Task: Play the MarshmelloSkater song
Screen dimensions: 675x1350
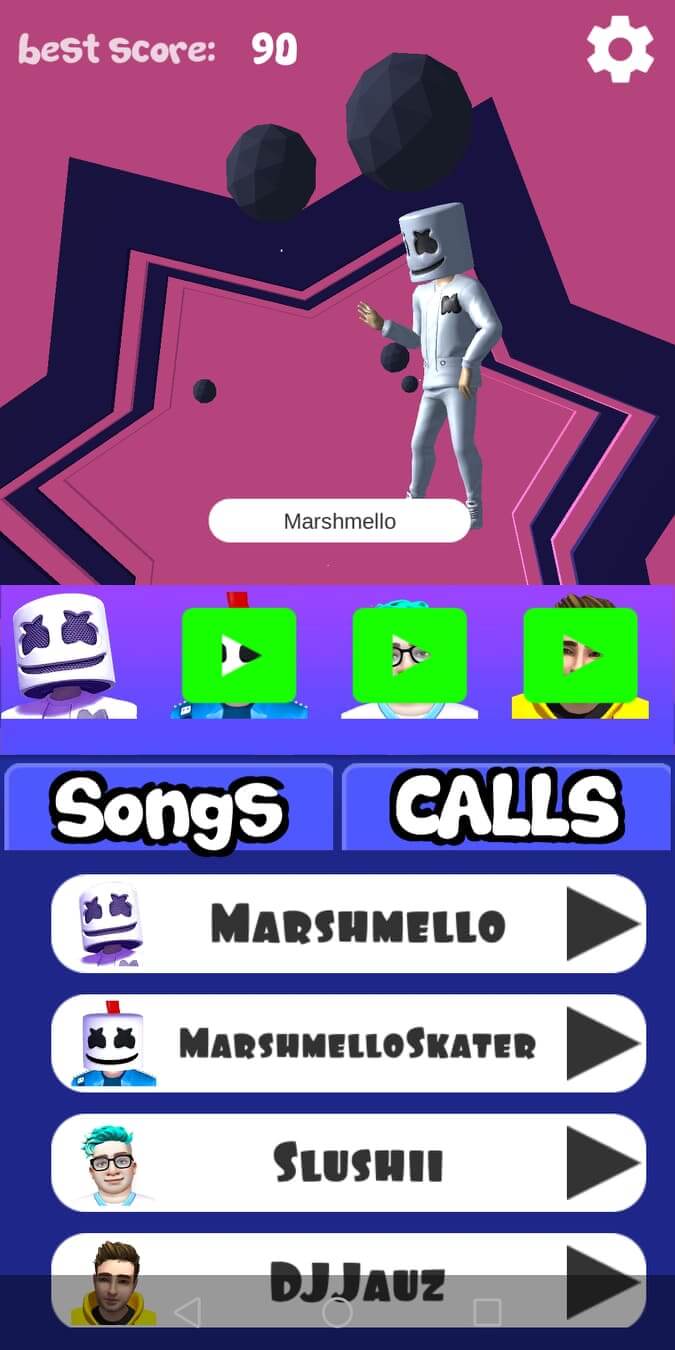Action: (x=349, y=1043)
